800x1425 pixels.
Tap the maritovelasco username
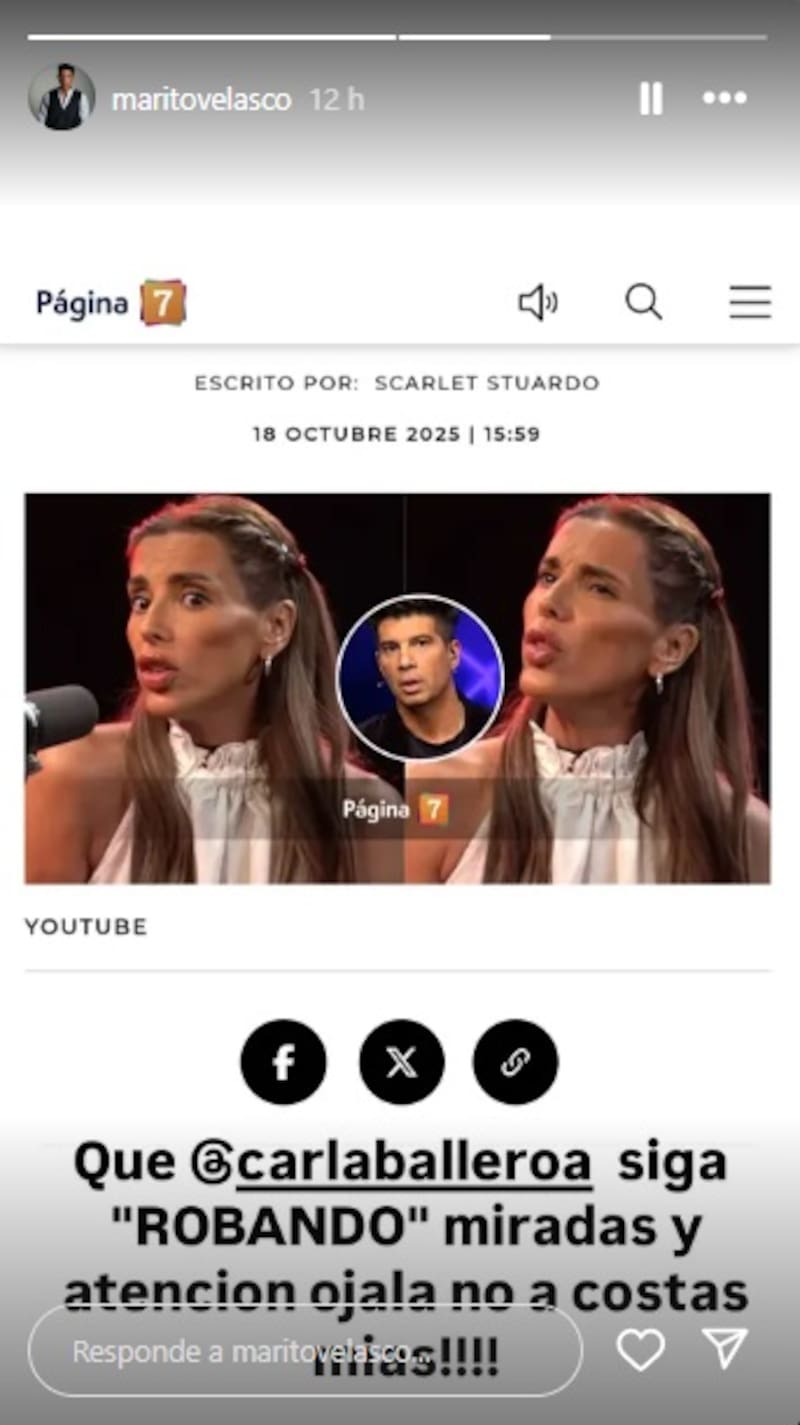[201, 100]
